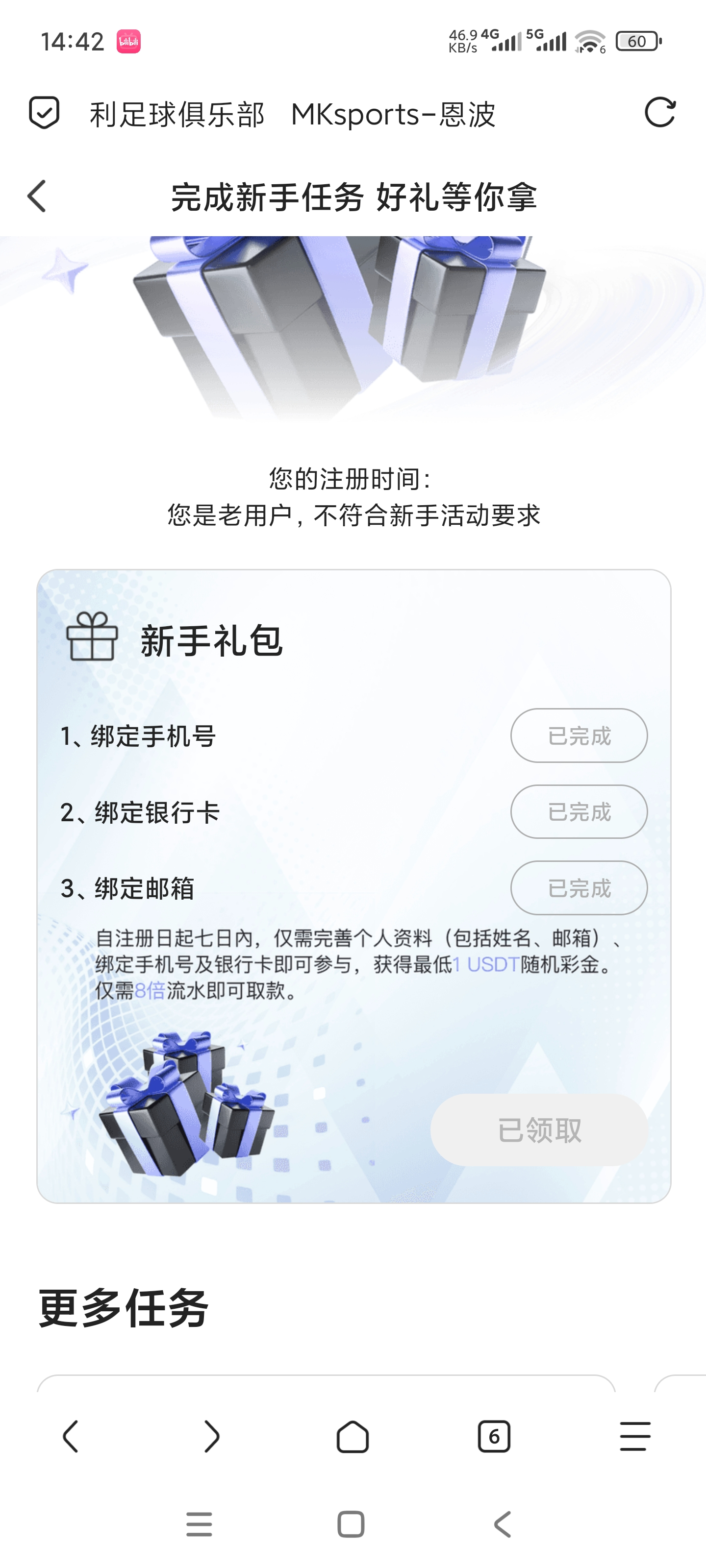Reload the page with the refresh icon
706x1568 pixels.
pyautogui.click(x=660, y=113)
